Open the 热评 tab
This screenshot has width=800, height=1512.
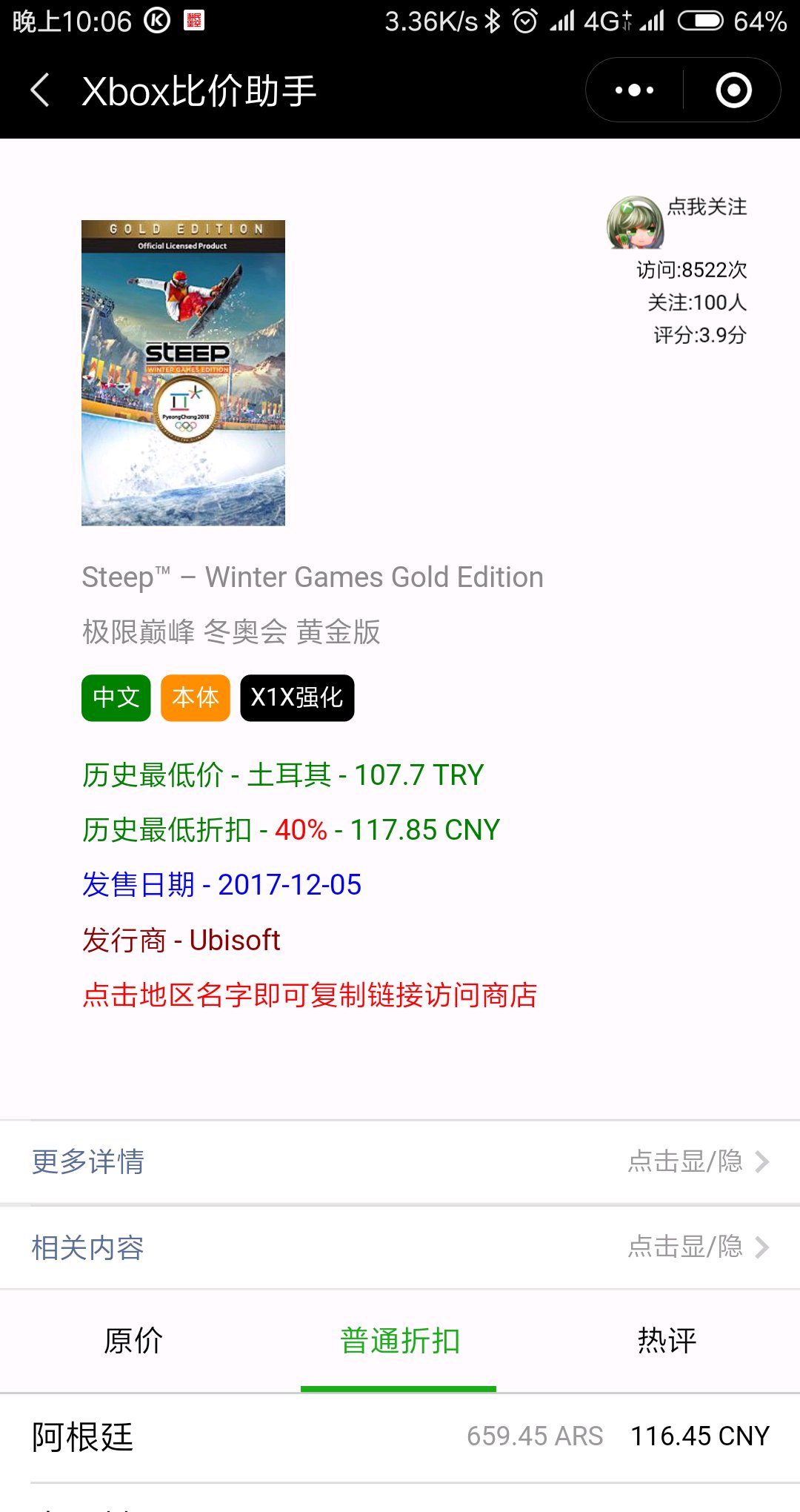pos(667,1341)
